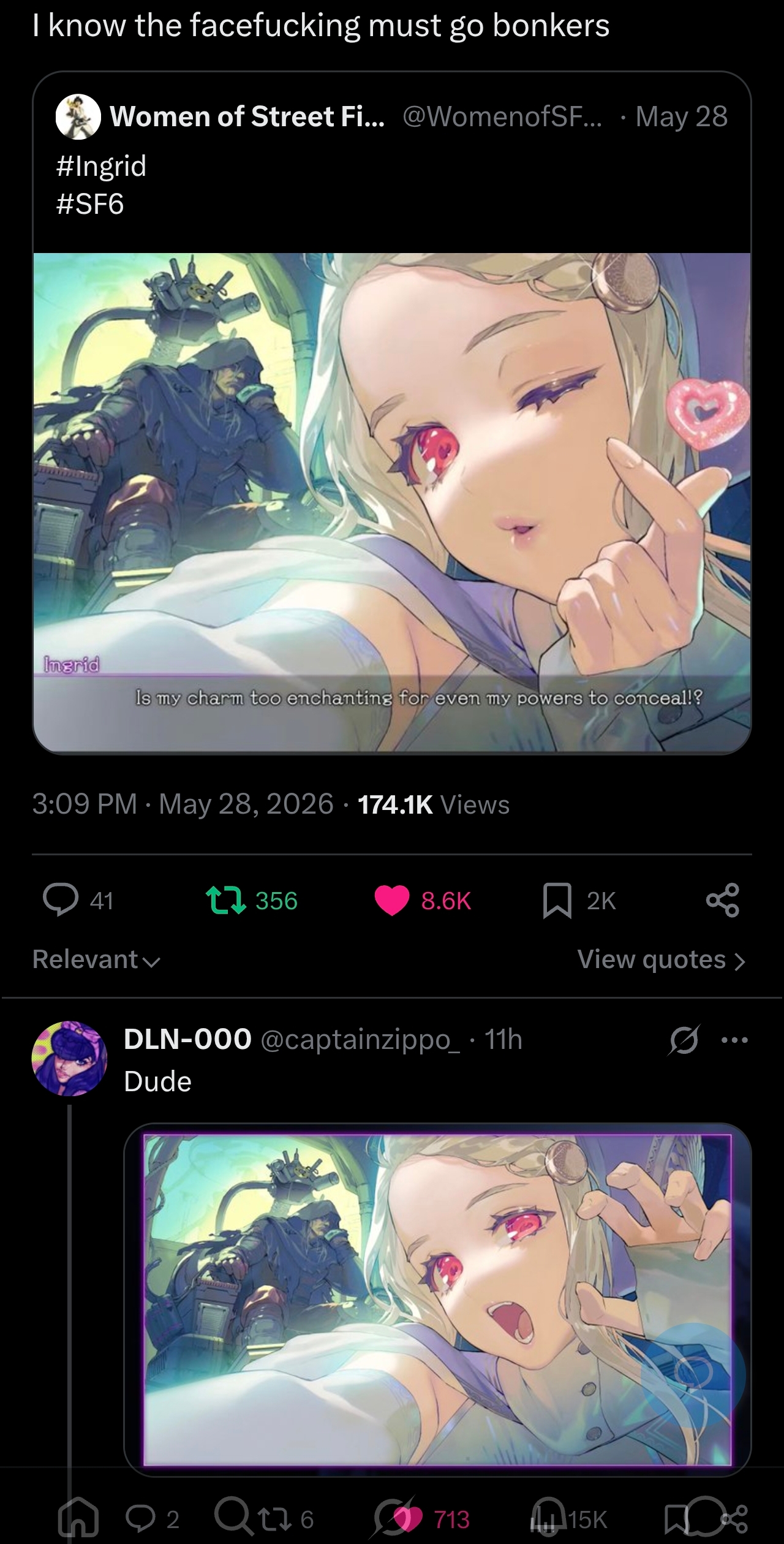
Task: Unlike the post with 8.6K likes
Action: tap(392, 901)
